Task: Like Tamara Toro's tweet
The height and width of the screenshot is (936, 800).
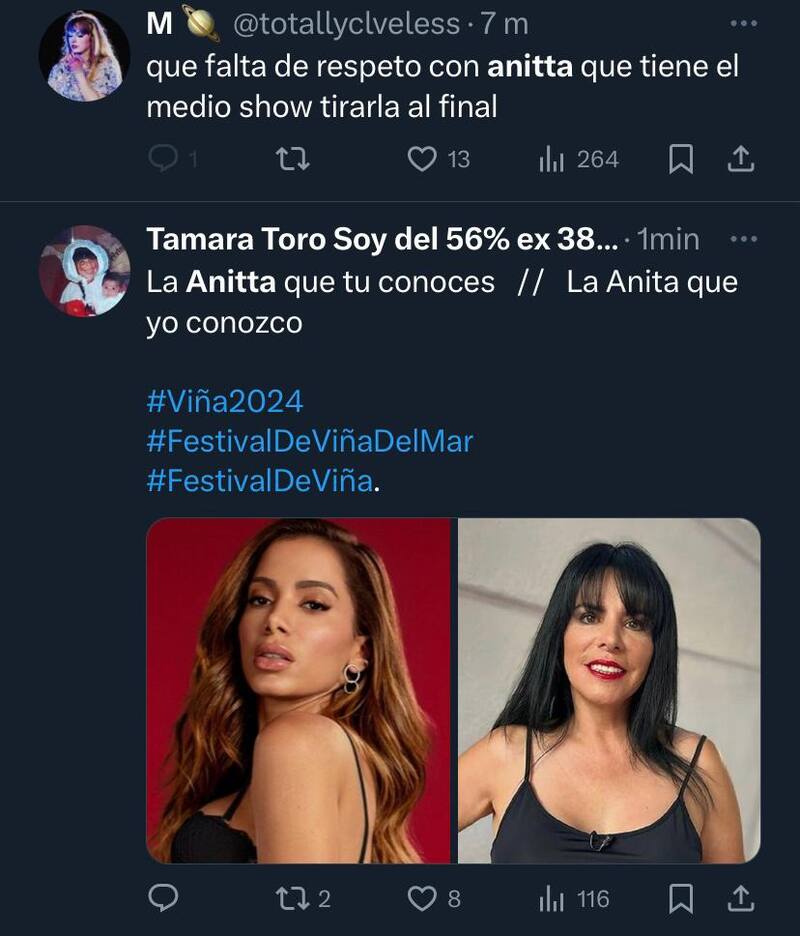Action: (x=421, y=900)
